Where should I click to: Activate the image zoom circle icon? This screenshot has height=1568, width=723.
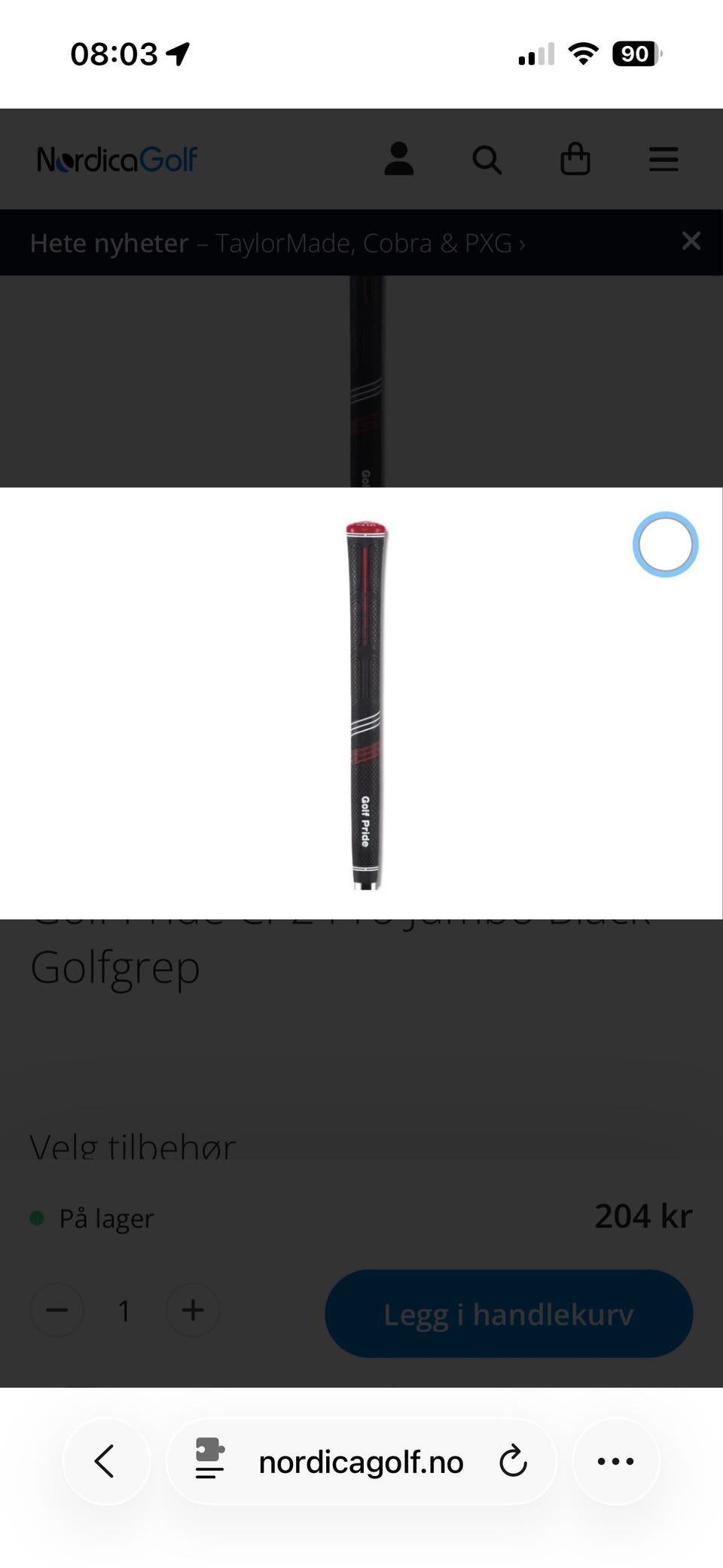coord(665,544)
